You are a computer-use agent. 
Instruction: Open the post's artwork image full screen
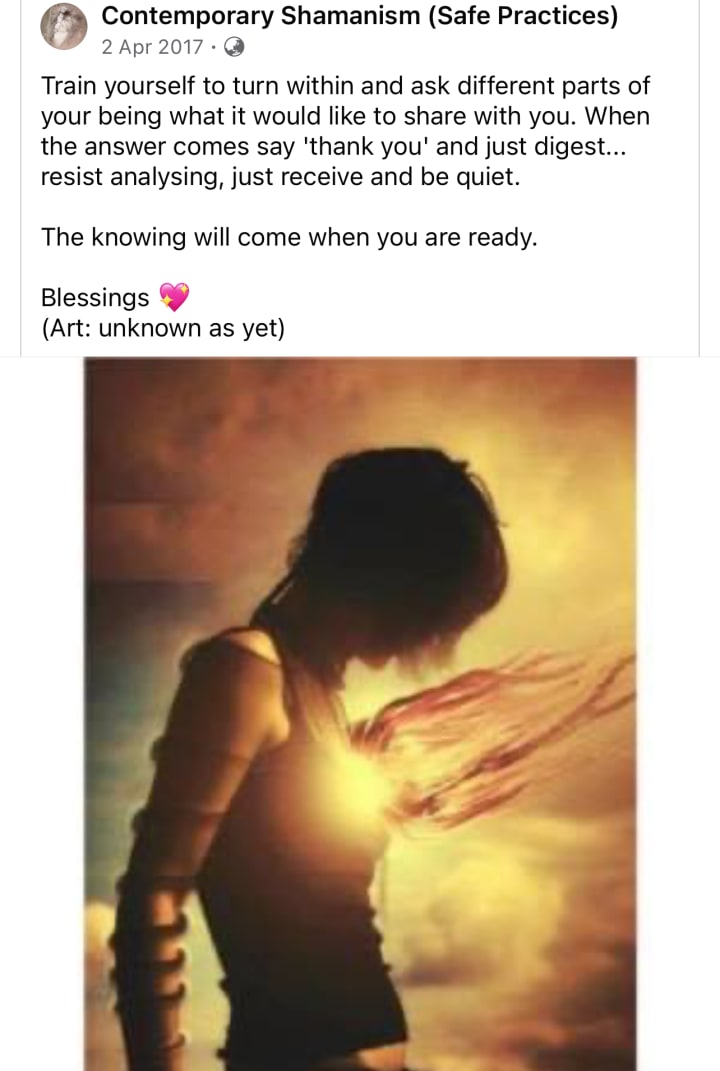tap(360, 714)
